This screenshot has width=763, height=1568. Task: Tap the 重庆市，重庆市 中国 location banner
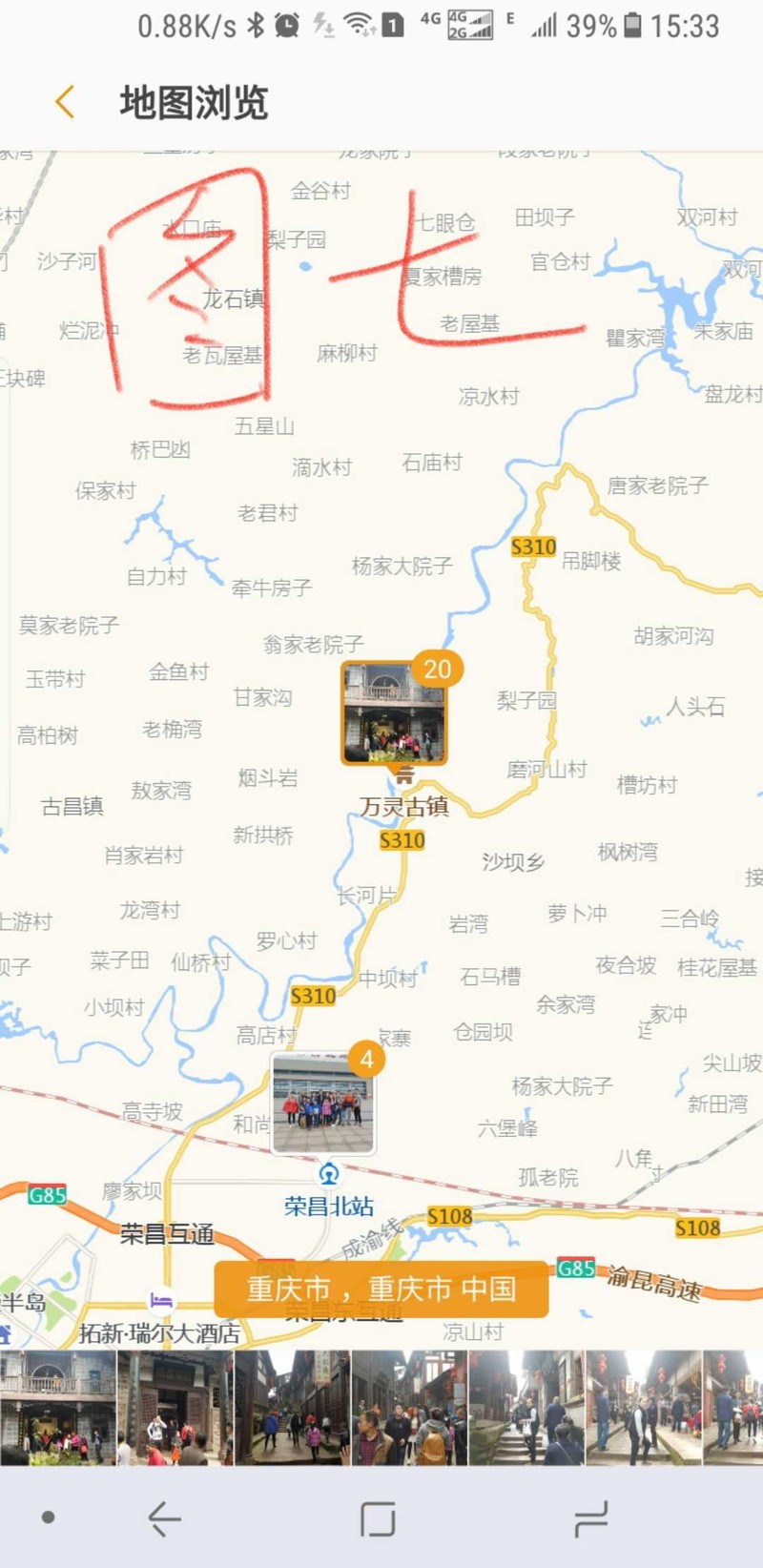(x=381, y=1289)
